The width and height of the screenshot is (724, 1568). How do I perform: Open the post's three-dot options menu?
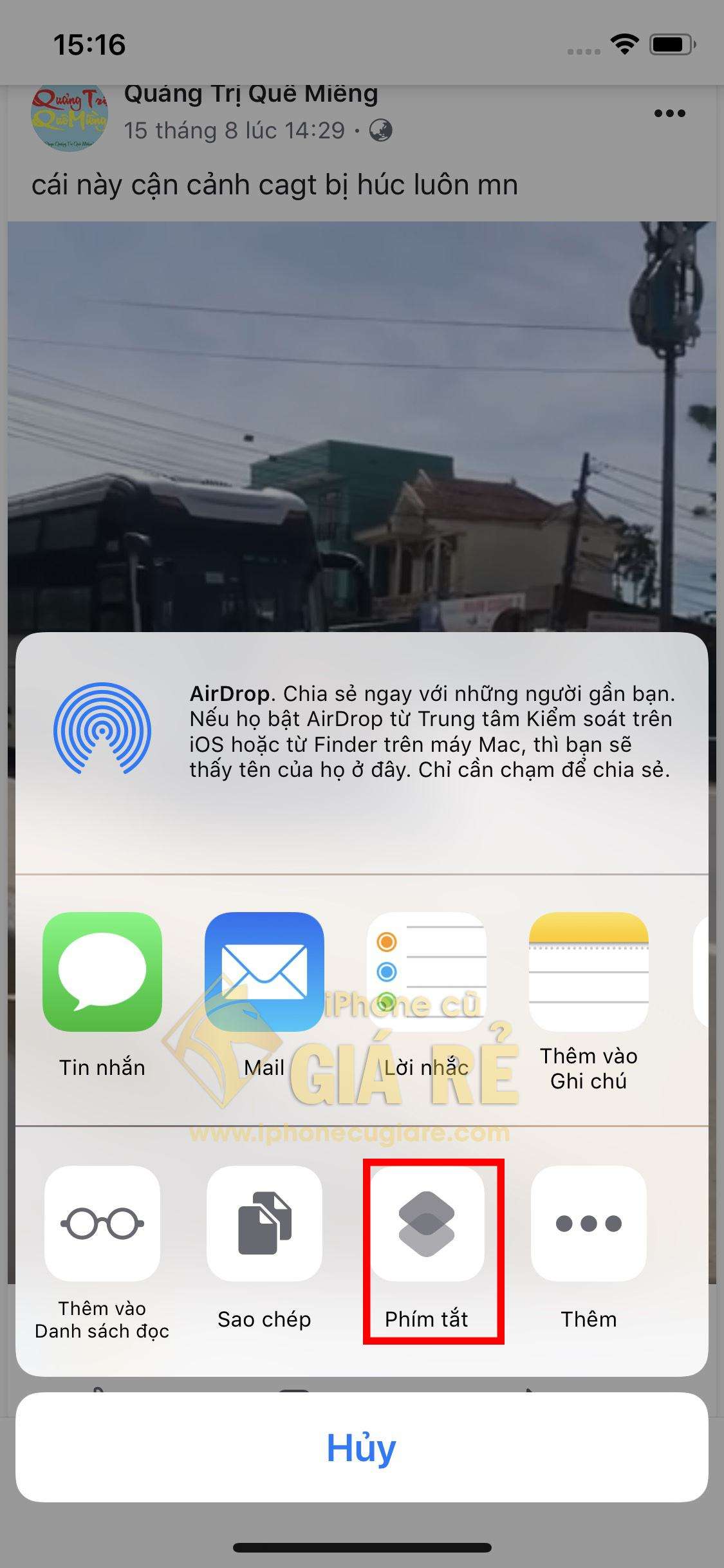[669, 113]
